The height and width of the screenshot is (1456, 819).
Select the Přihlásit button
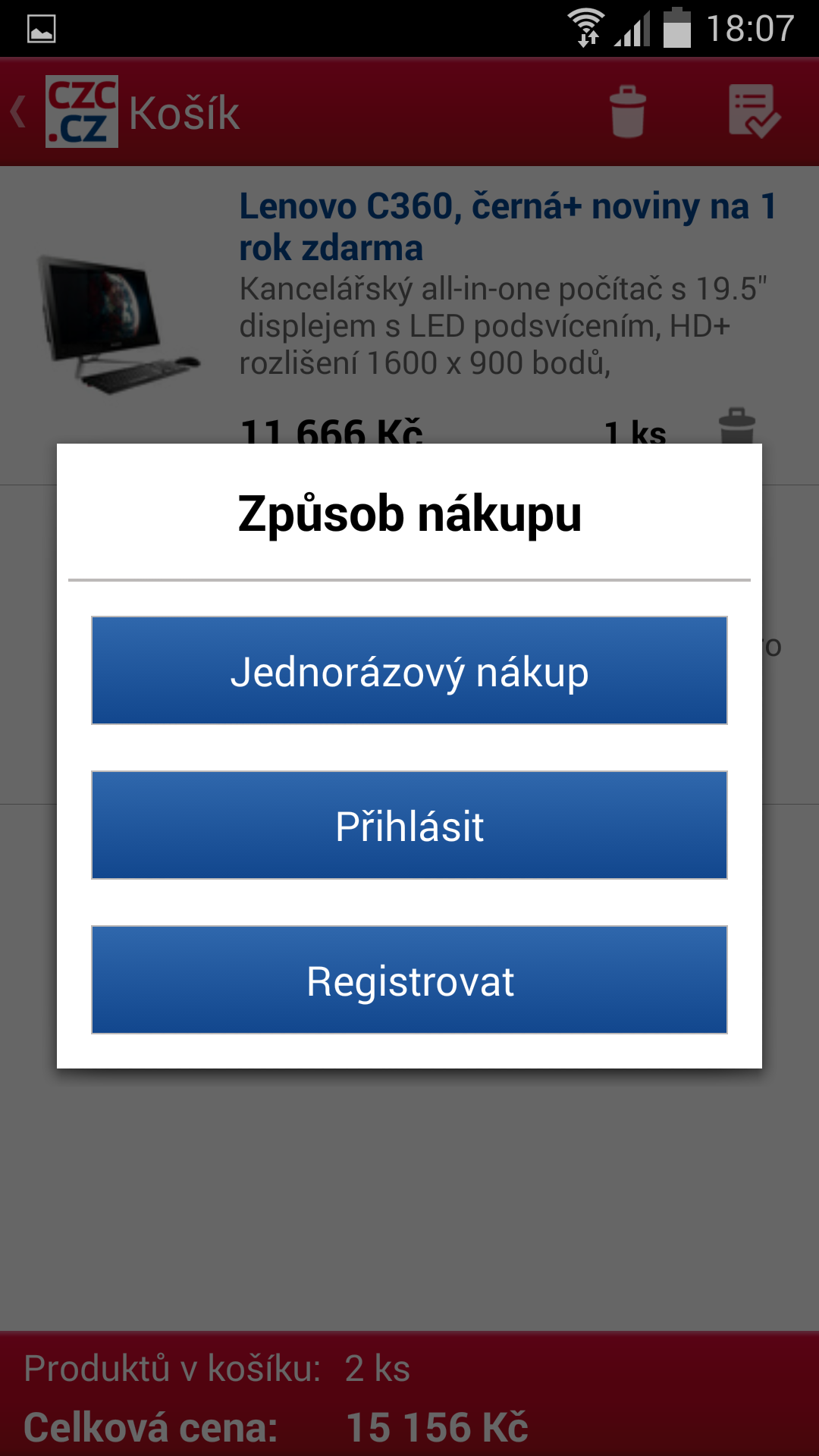(x=409, y=825)
